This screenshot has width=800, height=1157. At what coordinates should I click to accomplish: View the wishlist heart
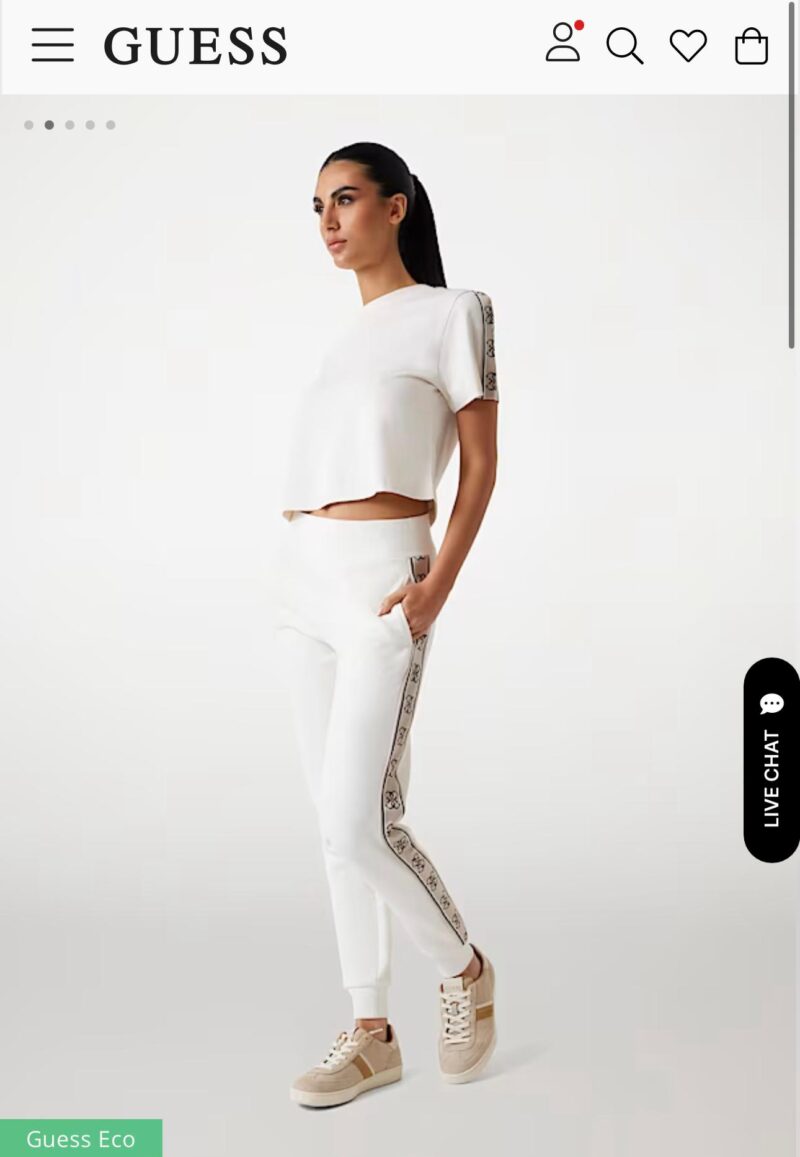(688, 46)
